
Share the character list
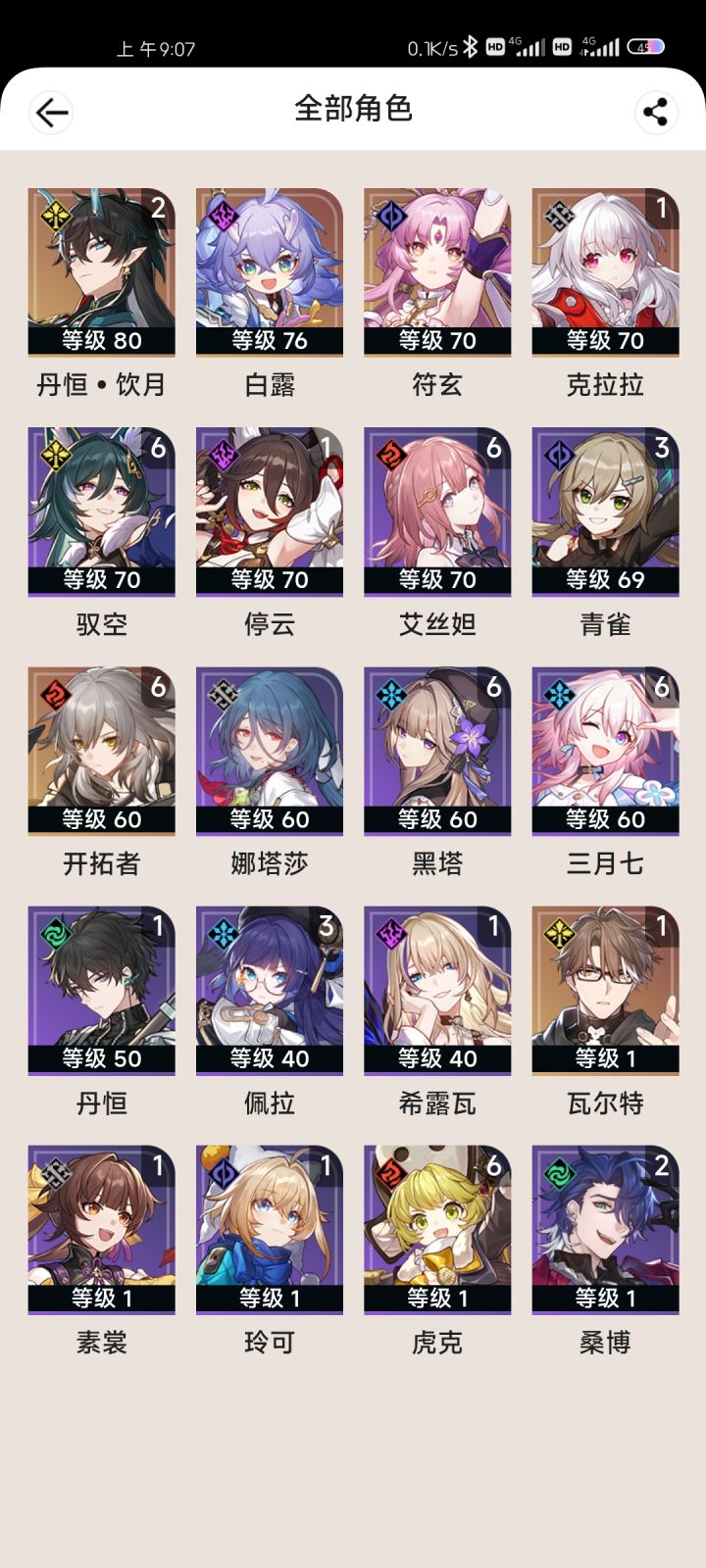point(655,112)
